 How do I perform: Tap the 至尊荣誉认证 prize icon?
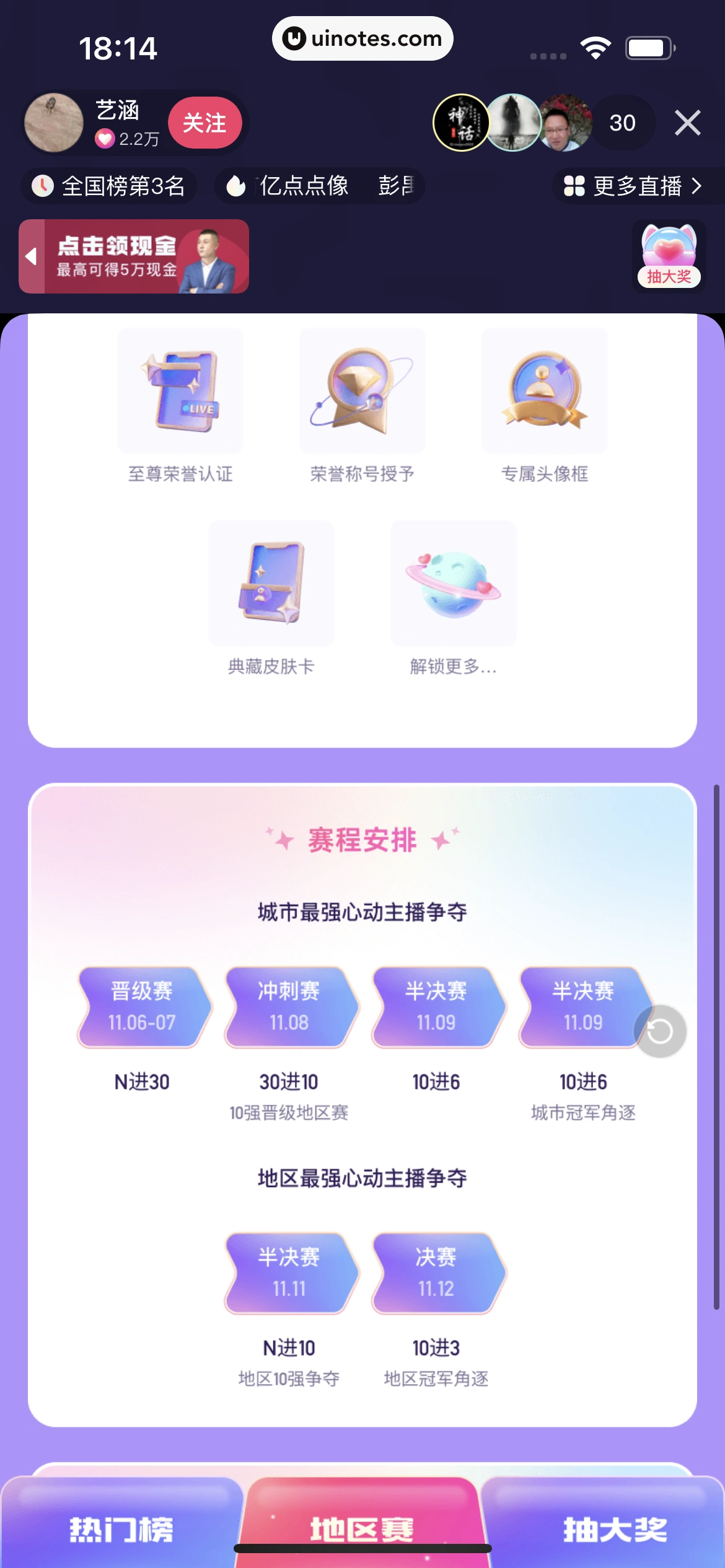pyautogui.click(x=180, y=391)
